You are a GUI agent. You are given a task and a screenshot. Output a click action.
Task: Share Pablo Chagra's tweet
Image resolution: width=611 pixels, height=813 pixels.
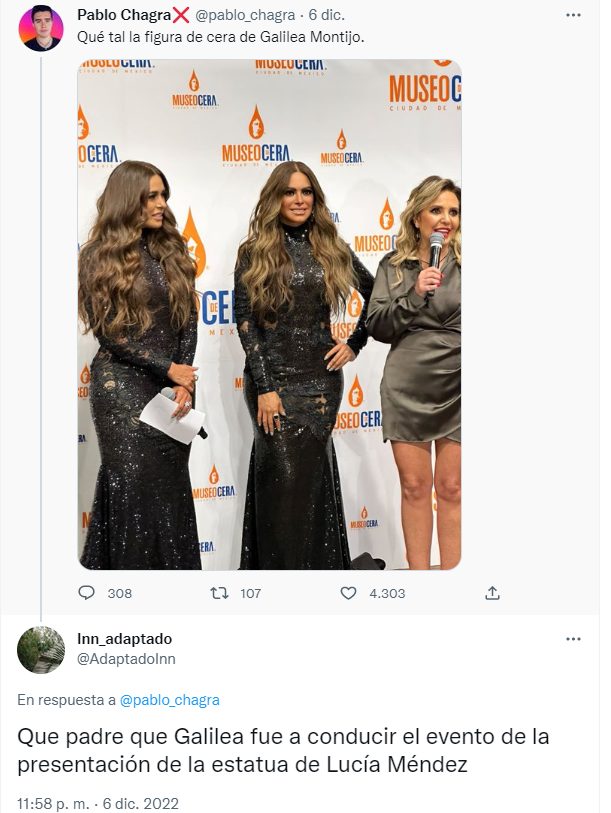(x=492, y=593)
